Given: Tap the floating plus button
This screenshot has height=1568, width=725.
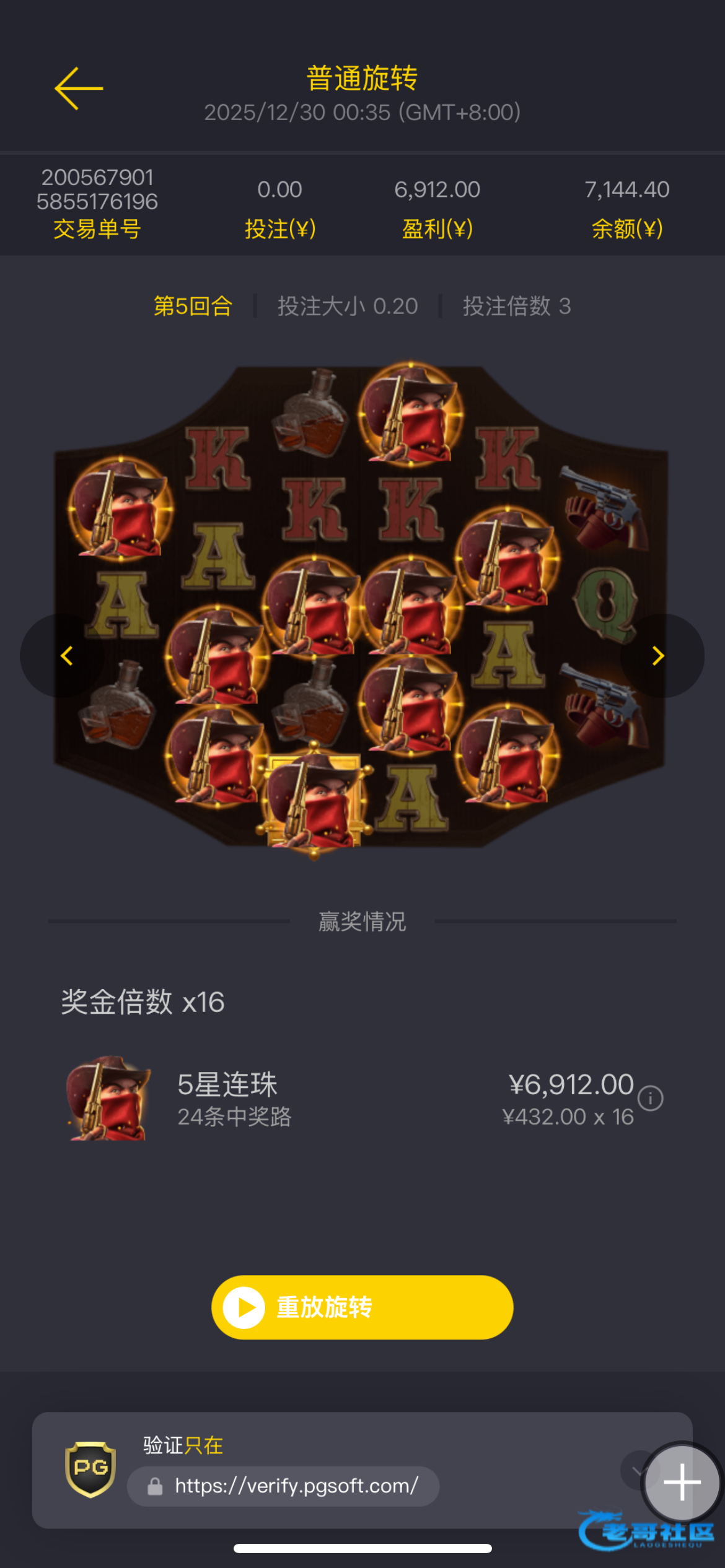Looking at the screenshot, I should pyautogui.click(x=682, y=1482).
